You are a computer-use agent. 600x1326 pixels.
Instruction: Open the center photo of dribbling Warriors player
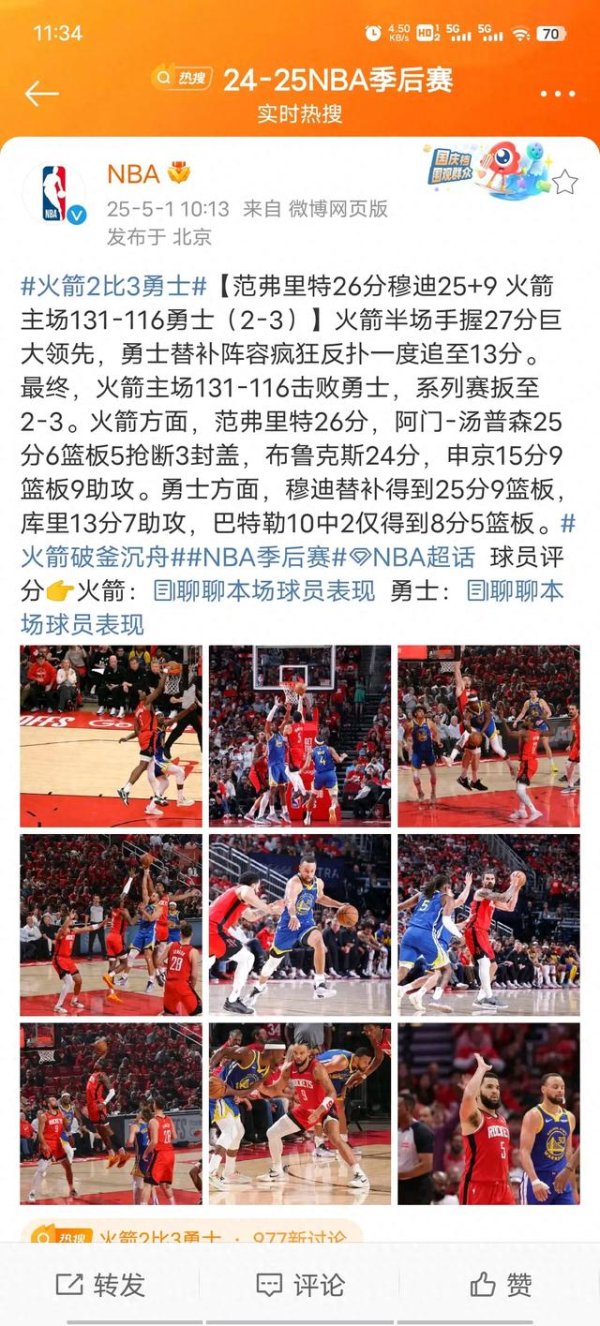299,925
